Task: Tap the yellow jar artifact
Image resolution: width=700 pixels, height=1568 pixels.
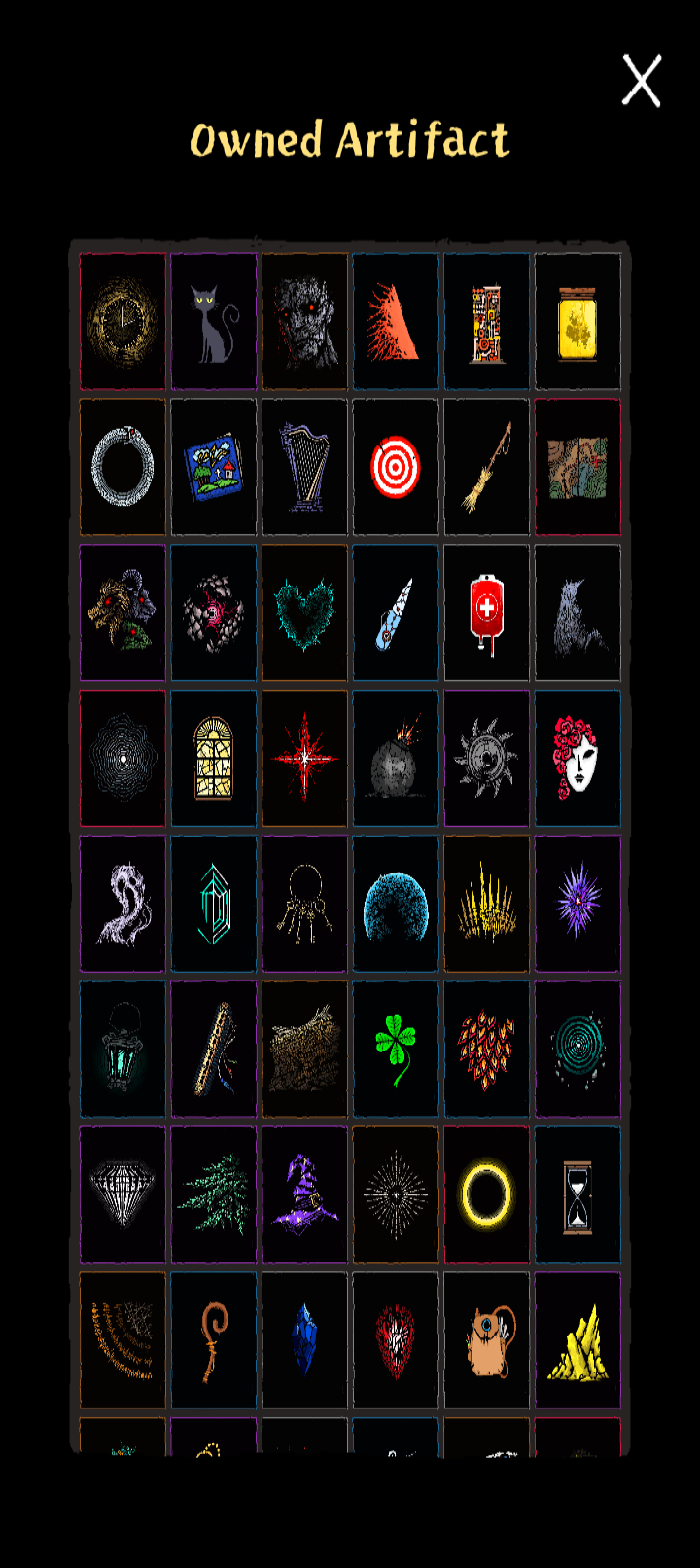Action: tap(577, 322)
